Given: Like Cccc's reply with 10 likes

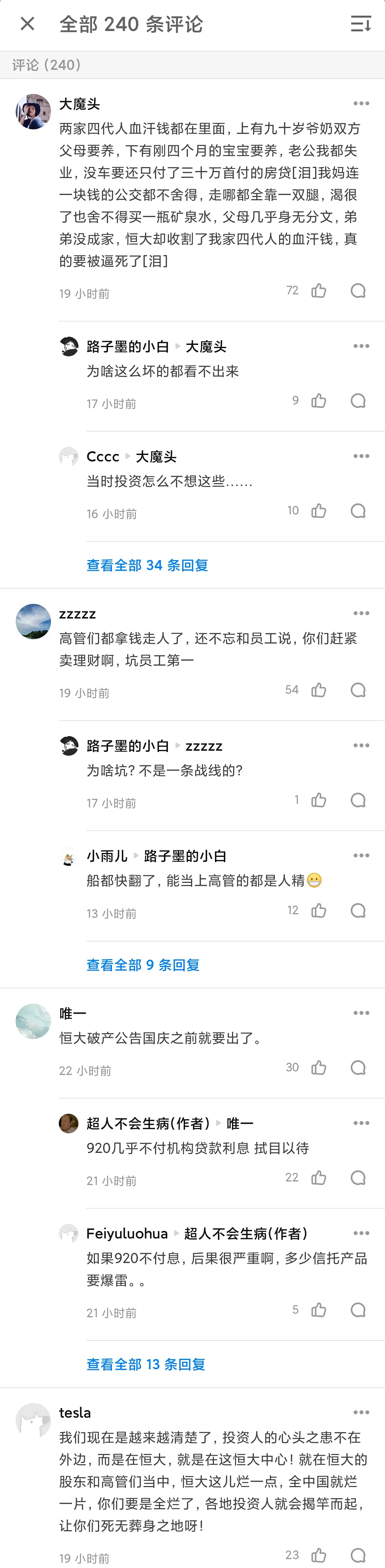Looking at the screenshot, I should click(x=319, y=511).
